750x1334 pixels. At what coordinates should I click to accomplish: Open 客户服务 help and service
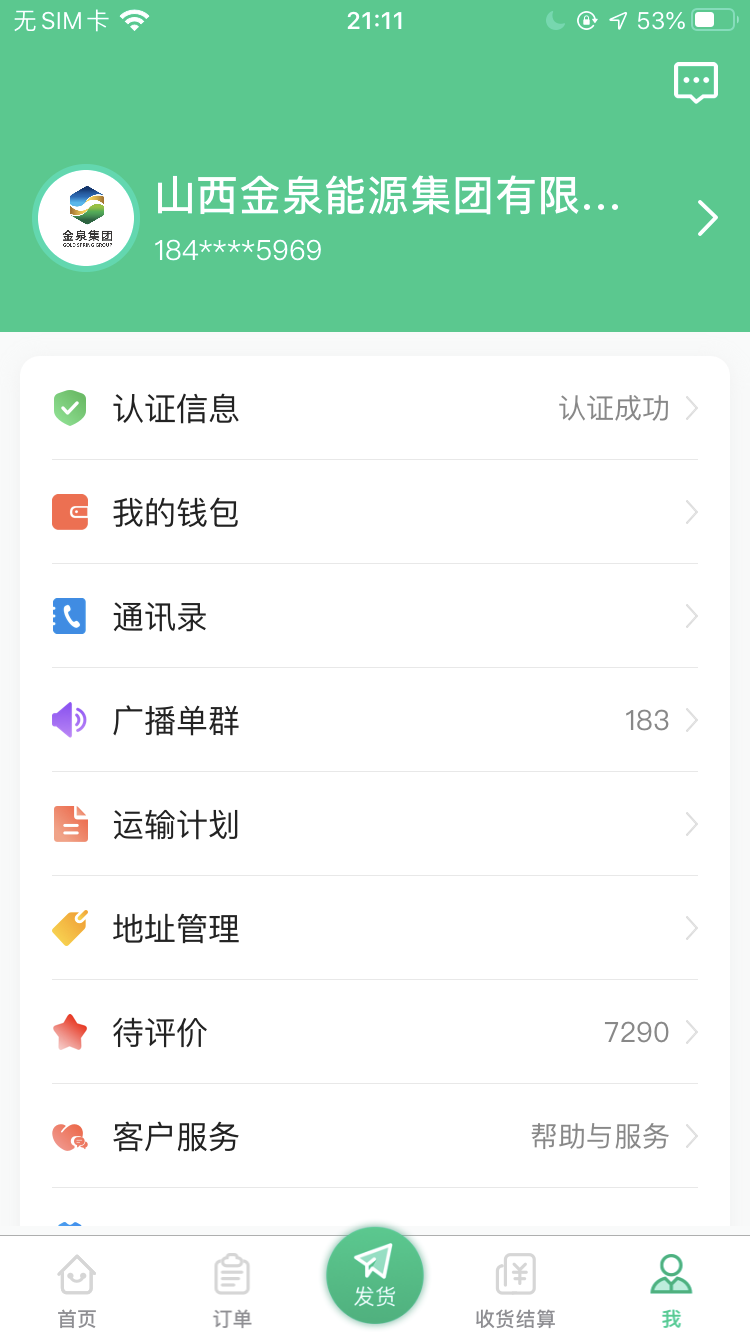(375, 1136)
